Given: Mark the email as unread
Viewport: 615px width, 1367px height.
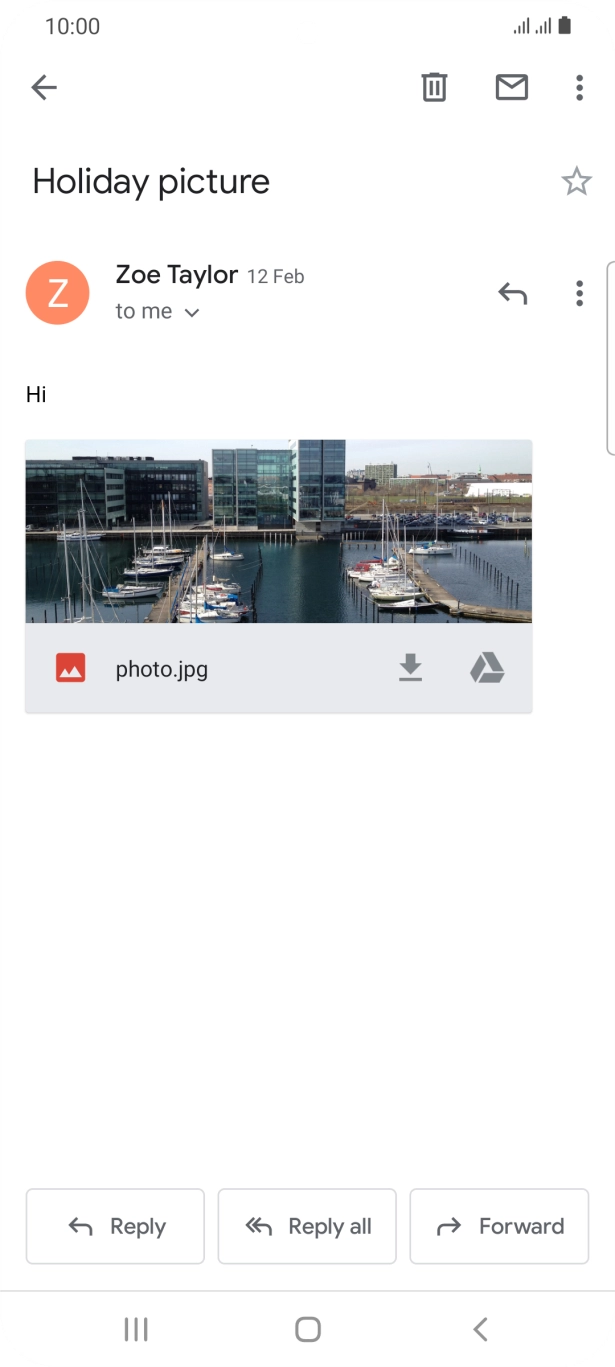Looking at the screenshot, I should tap(511, 88).
